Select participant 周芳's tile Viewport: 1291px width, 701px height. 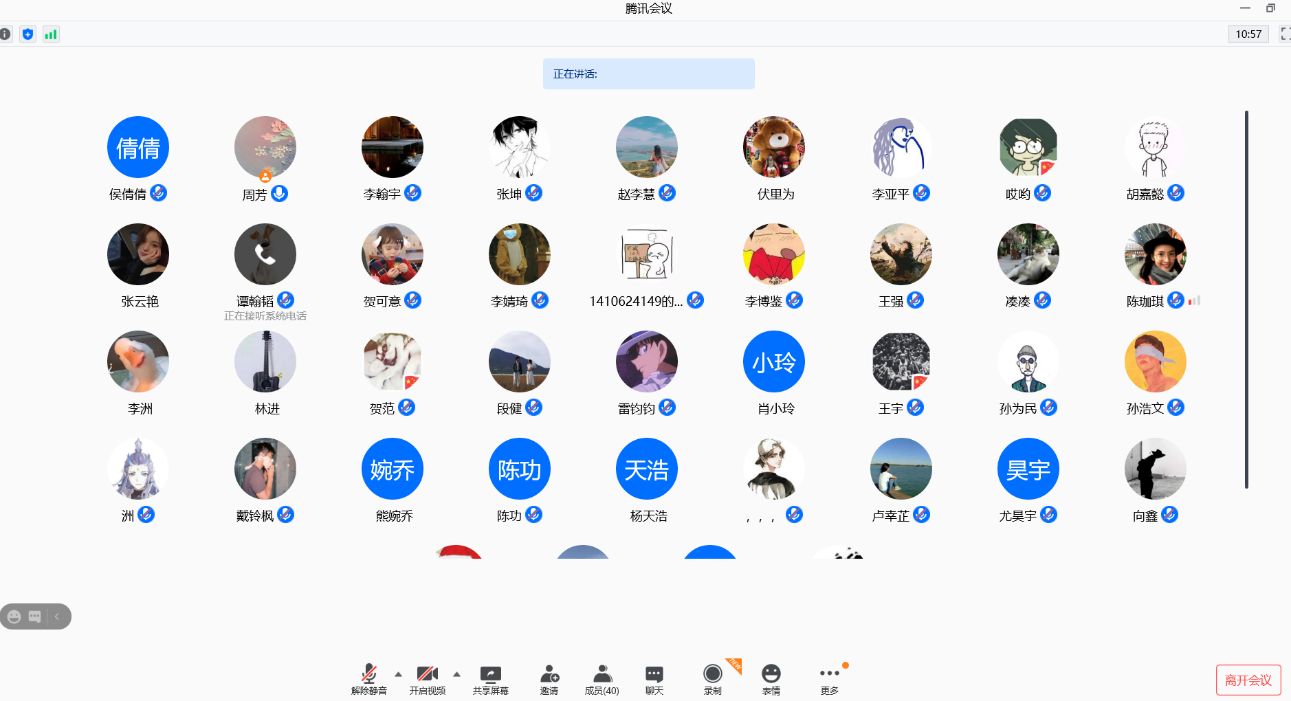(265, 148)
